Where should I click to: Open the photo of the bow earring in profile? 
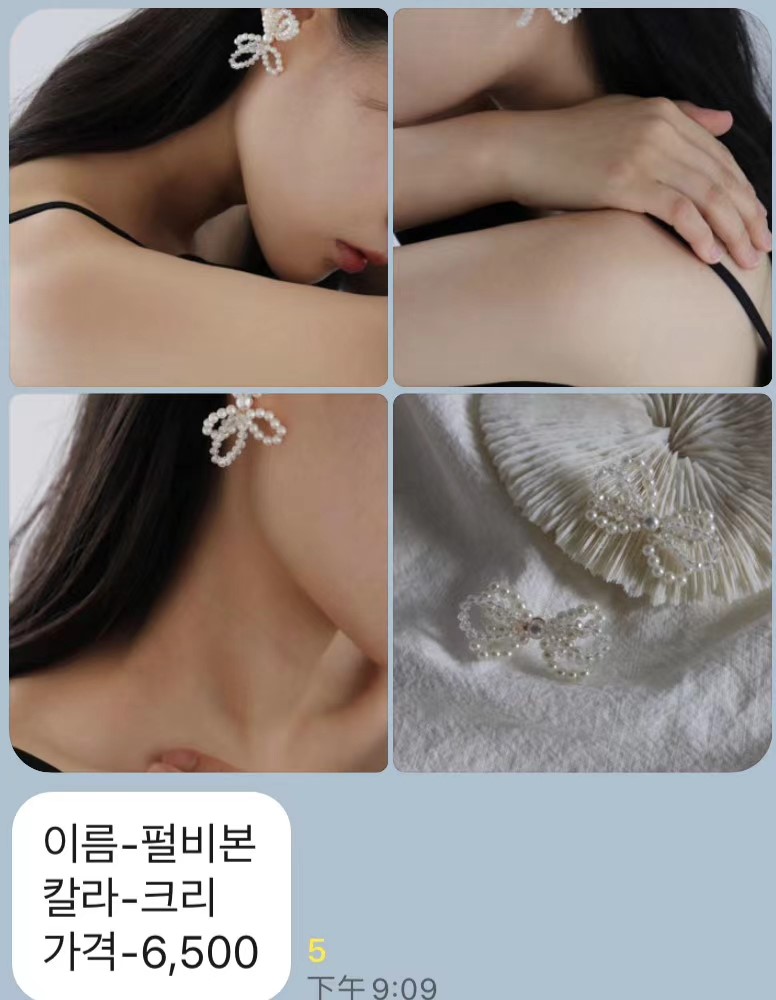coord(198,197)
